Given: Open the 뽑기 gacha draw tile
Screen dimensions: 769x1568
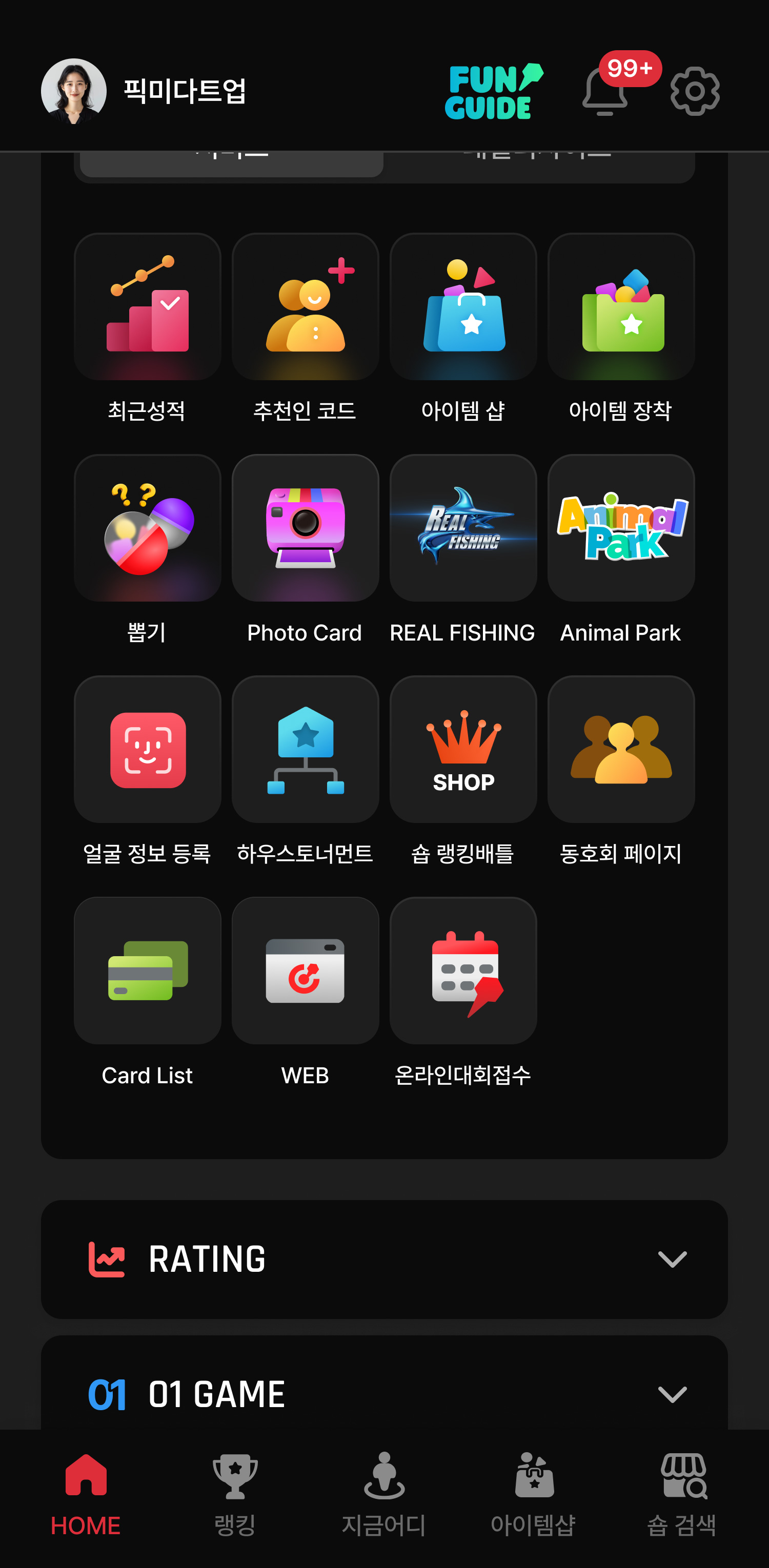Looking at the screenshot, I should [x=147, y=528].
